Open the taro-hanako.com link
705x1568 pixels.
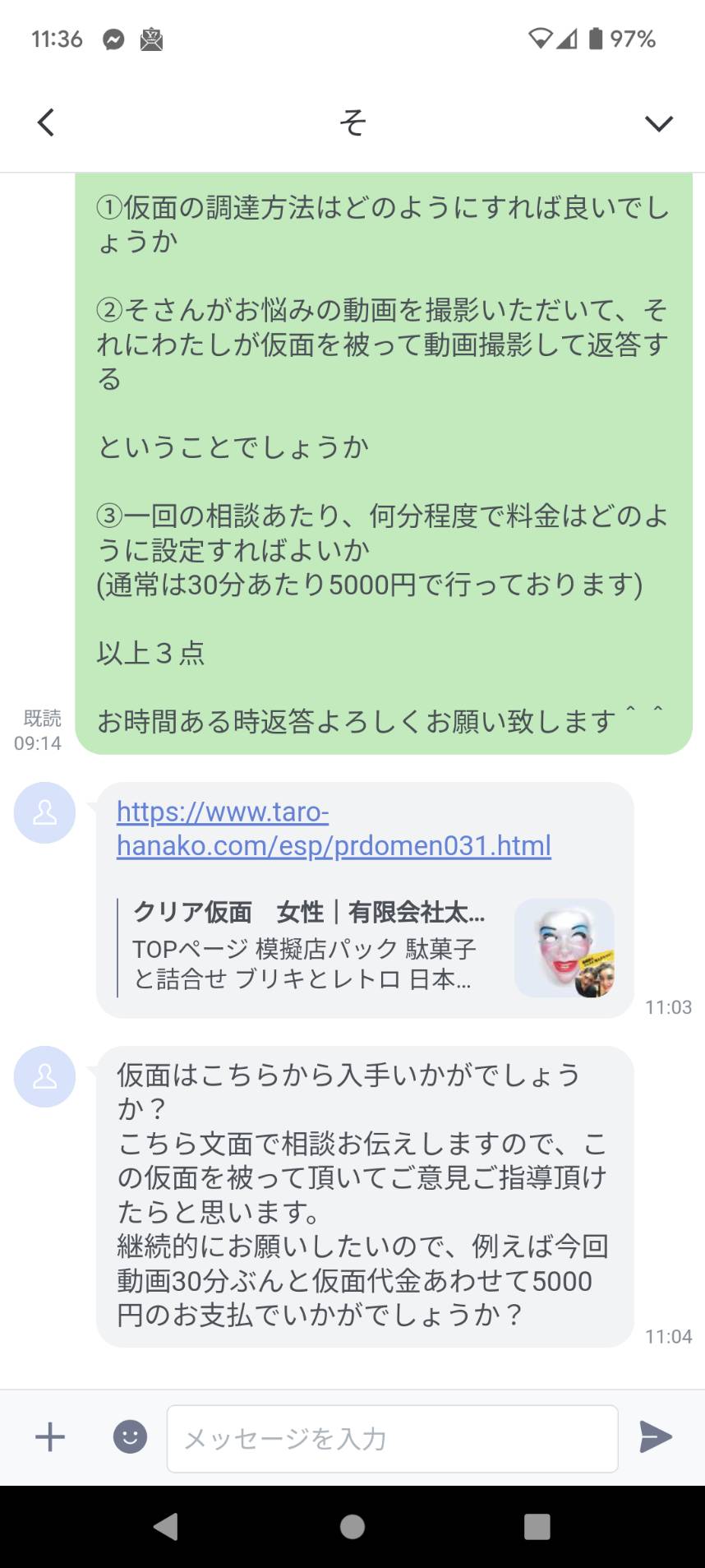334,828
